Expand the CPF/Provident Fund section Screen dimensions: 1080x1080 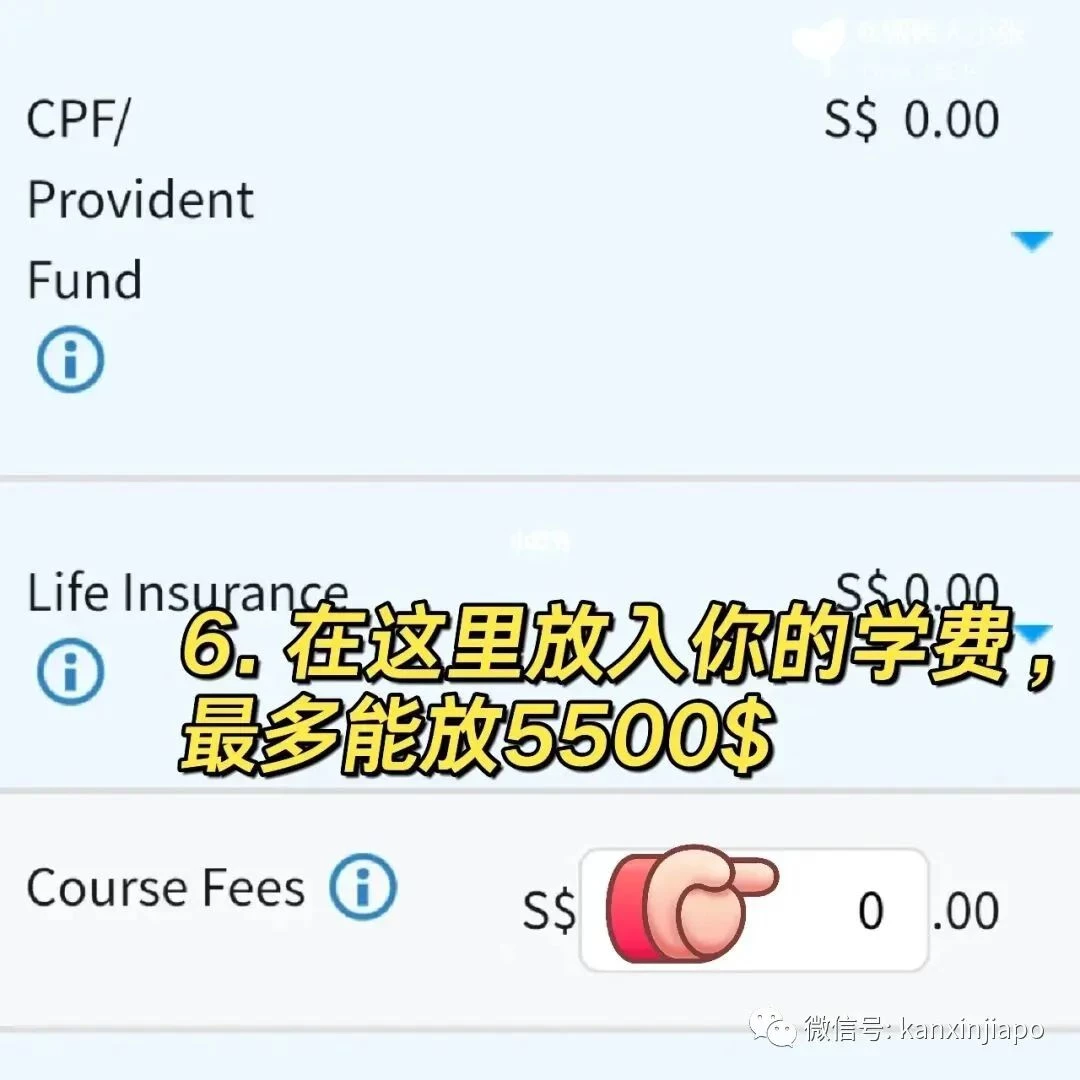1031,241
